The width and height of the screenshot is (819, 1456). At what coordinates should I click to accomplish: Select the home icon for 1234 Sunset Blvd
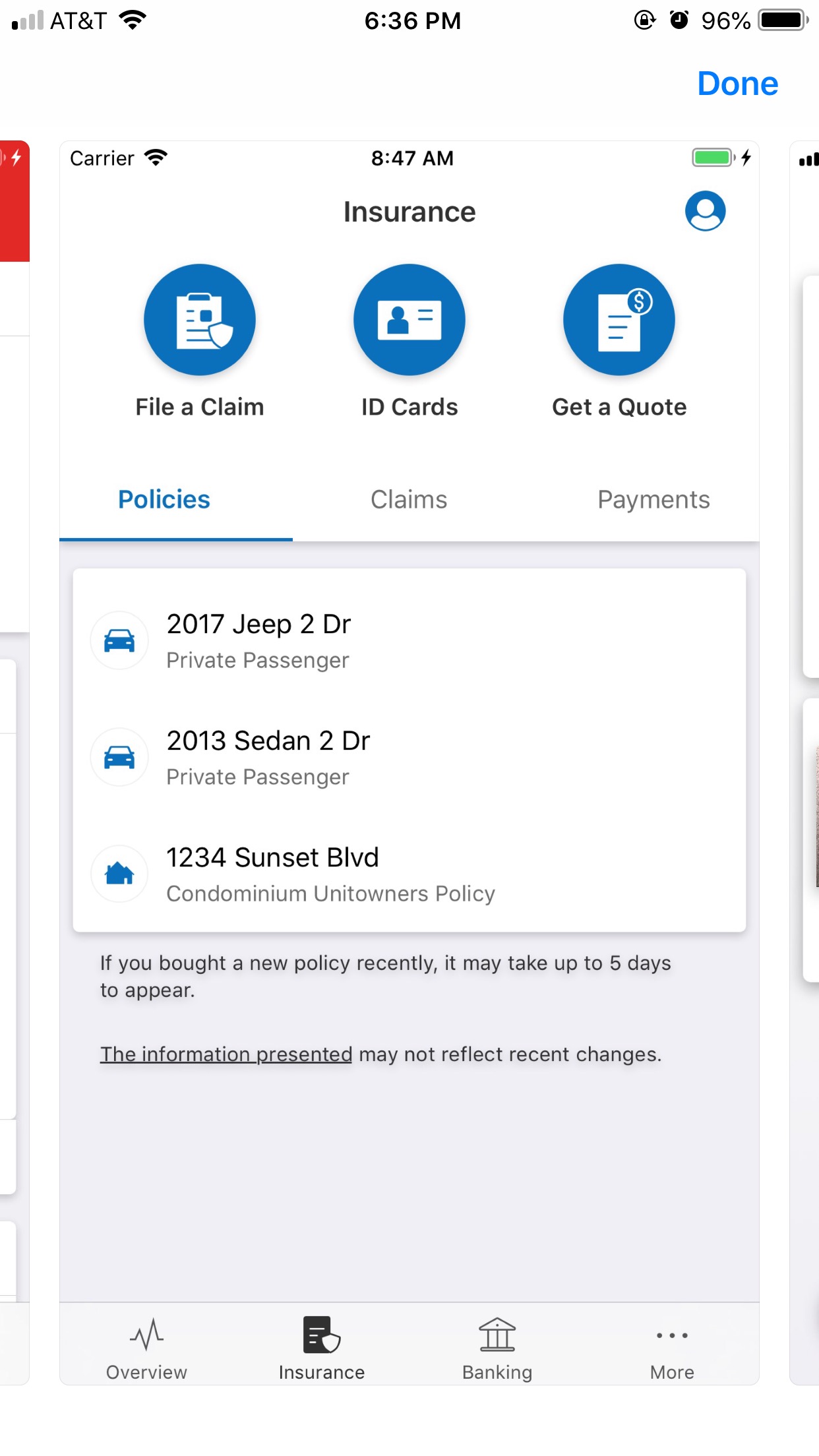click(x=119, y=874)
